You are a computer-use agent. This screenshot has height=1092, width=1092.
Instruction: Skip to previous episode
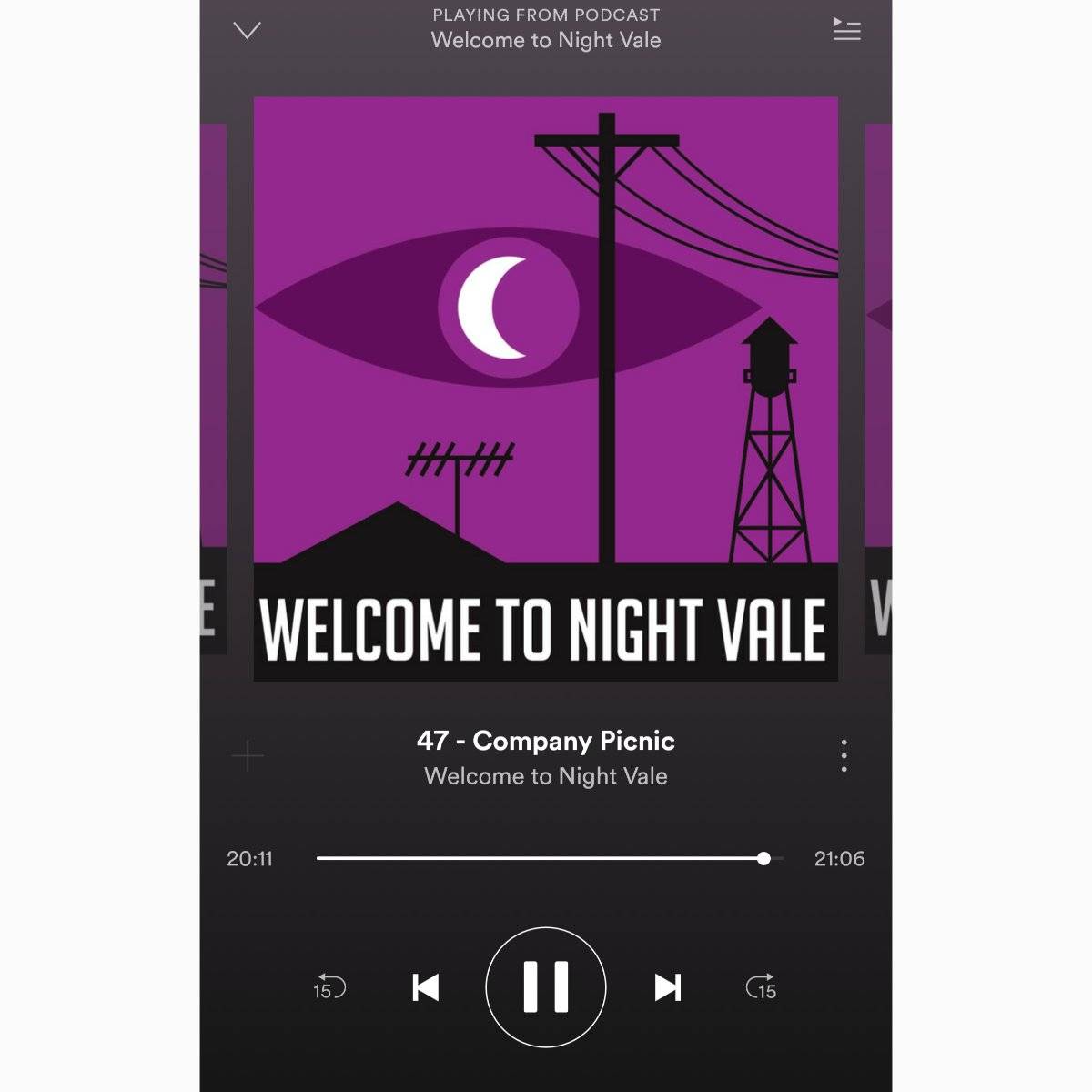click(x=425, y=987)
